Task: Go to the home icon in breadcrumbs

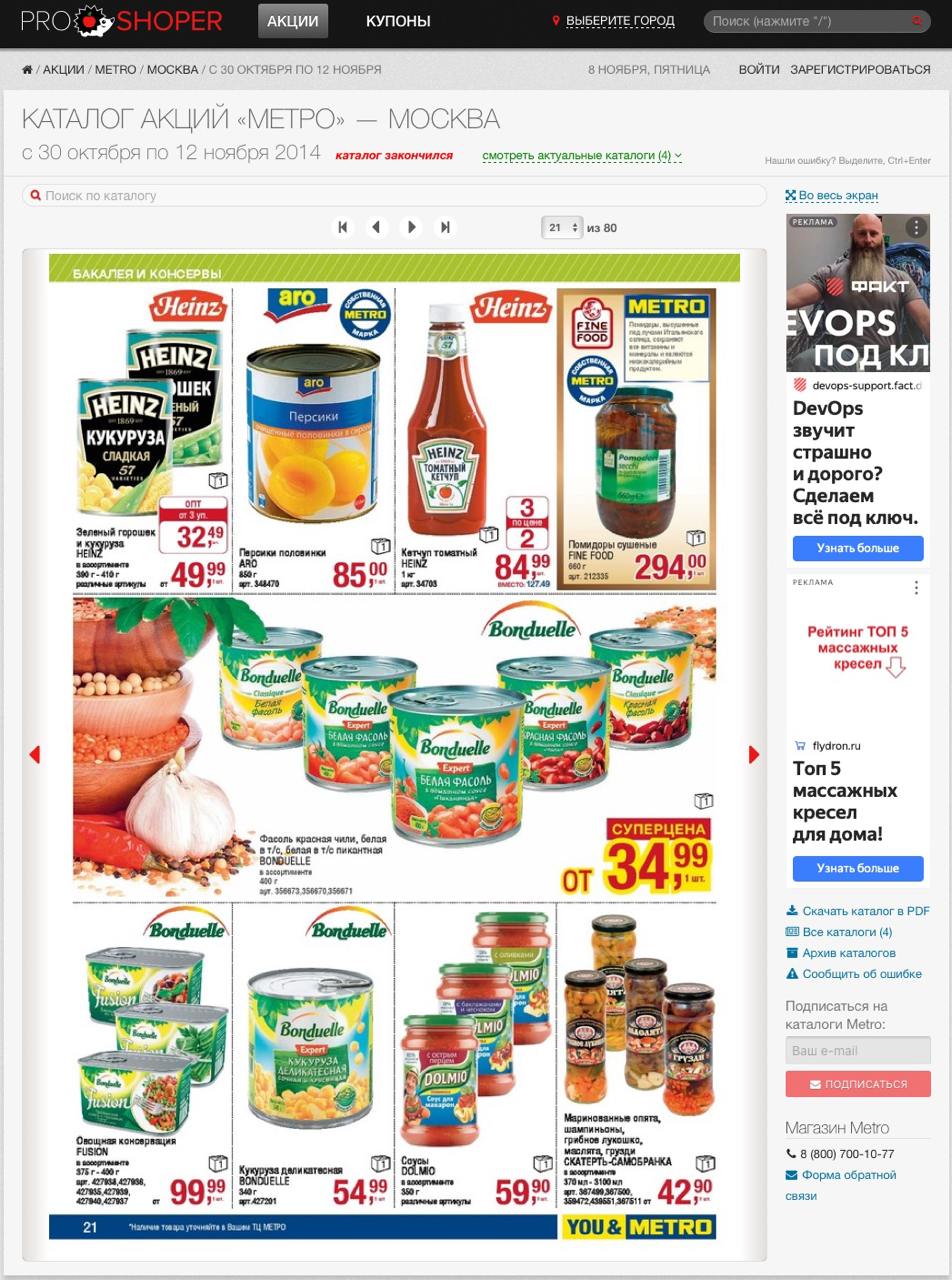Action: (28, 70)
